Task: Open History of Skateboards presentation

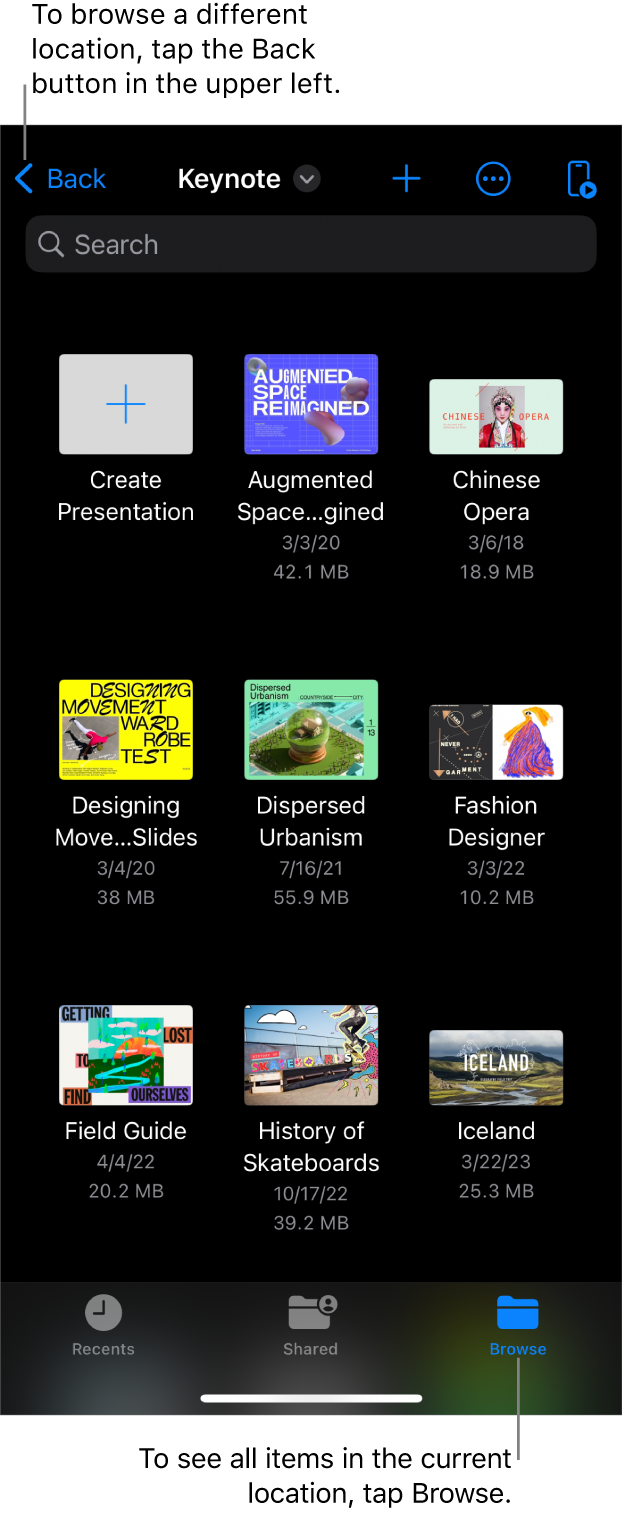Action: (x=311, y=1055)
